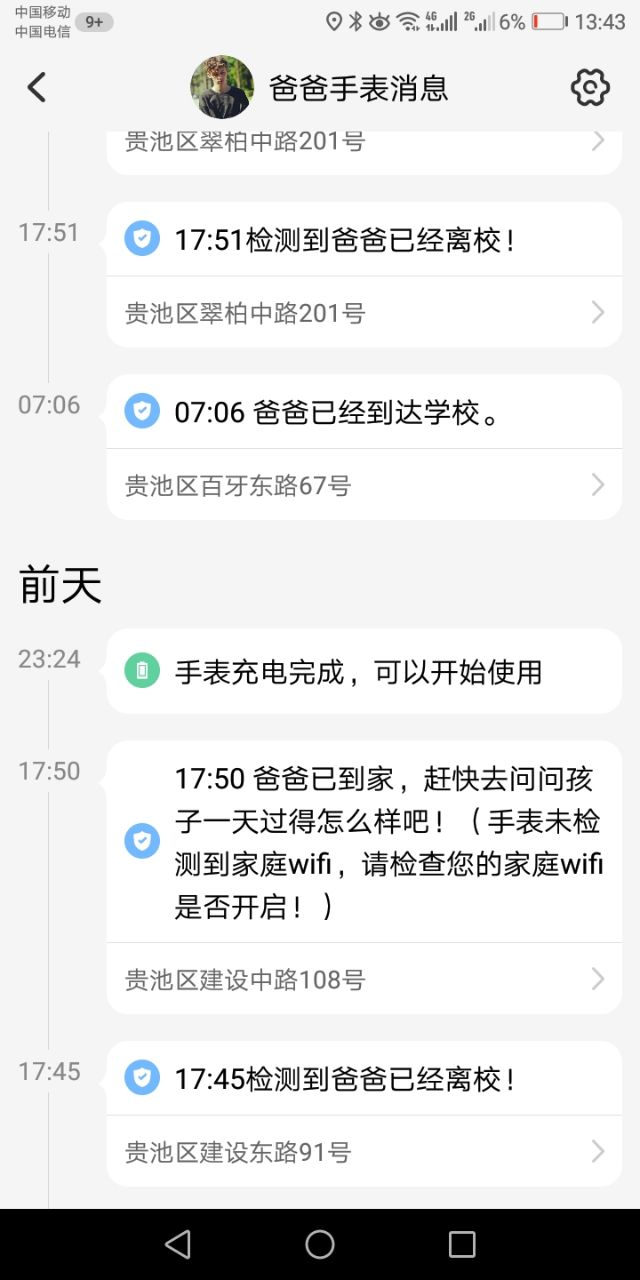View location 贵池区百牙东路67号
The width and height of the screenshot is (640, 1280).
click(x=364, y=486)
